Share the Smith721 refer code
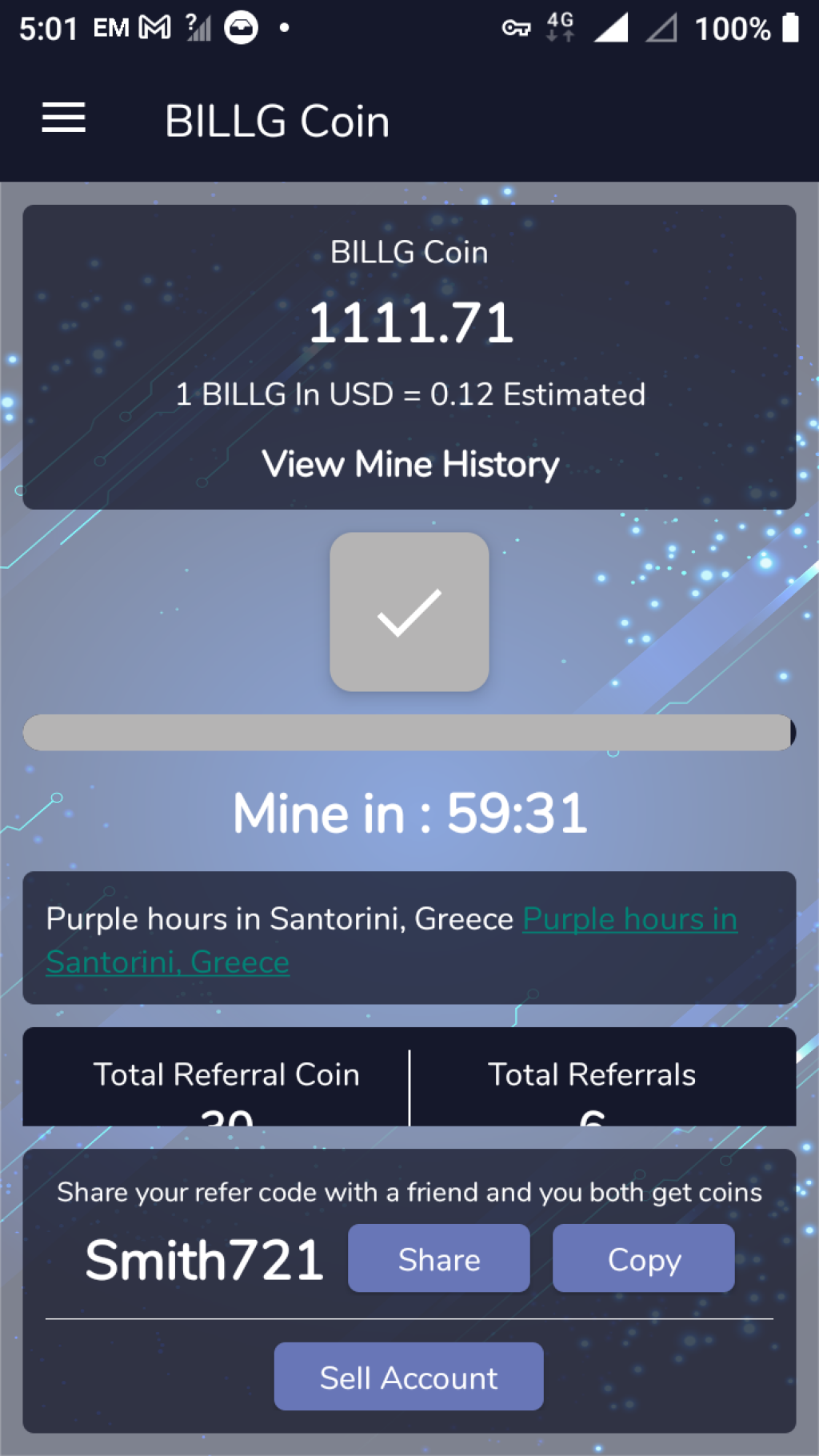This screenshot has width=819, height=1456. (x=438, y=1259)
